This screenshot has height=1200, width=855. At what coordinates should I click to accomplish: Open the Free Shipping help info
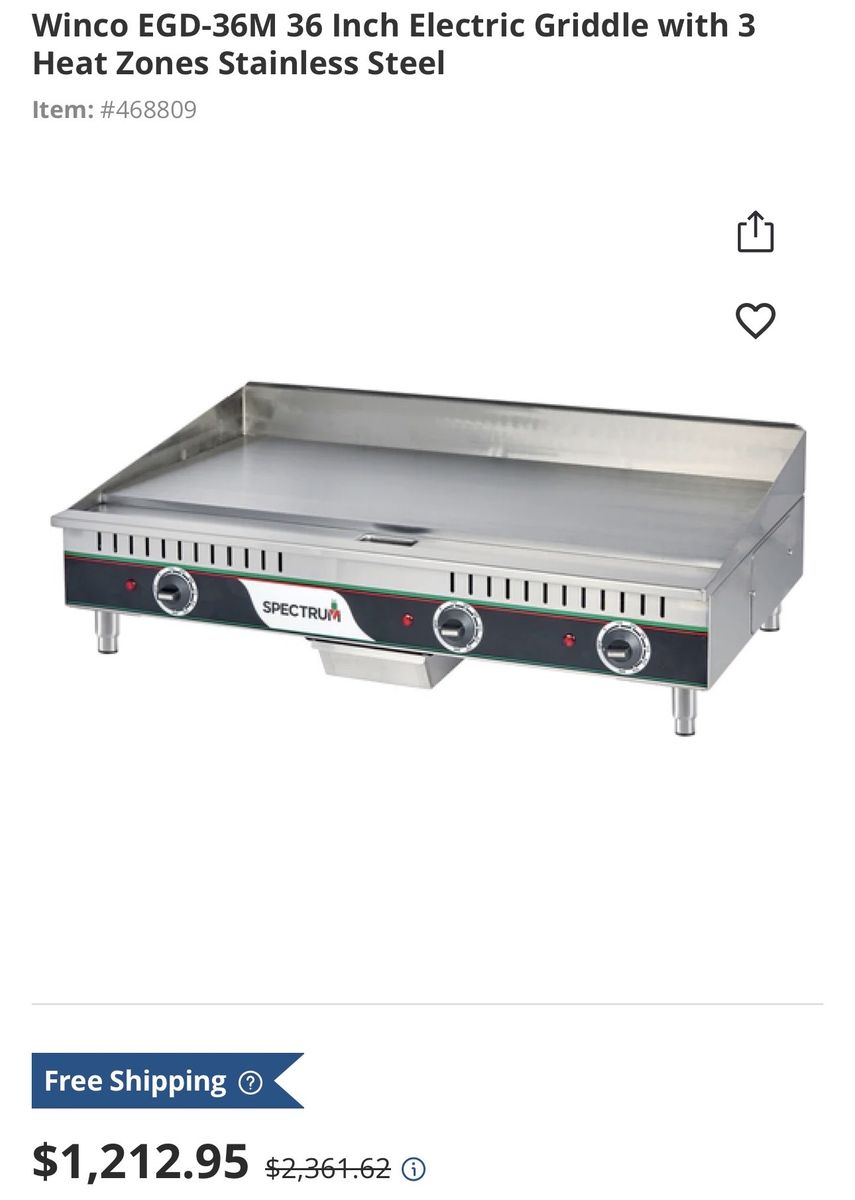251,1082
